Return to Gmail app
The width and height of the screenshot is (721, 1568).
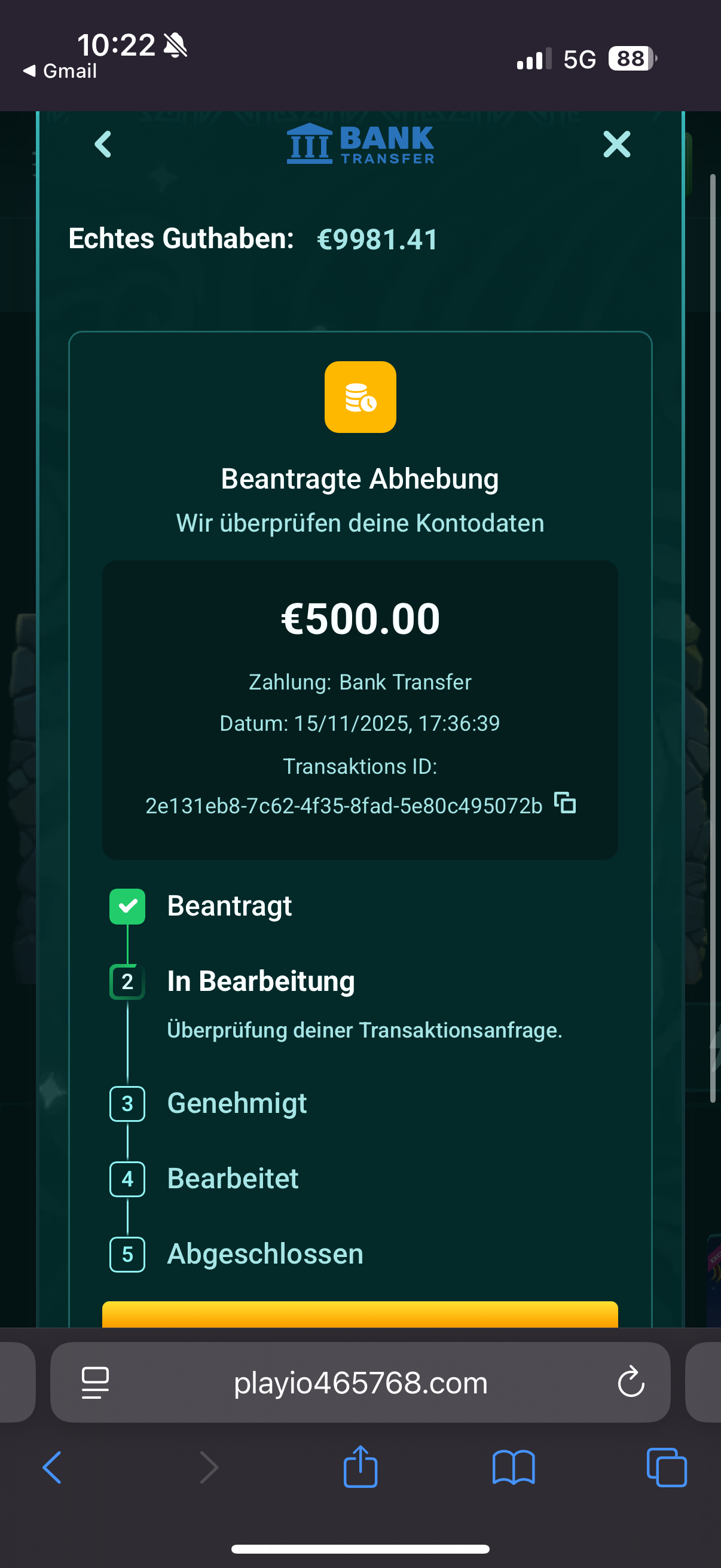60,71
